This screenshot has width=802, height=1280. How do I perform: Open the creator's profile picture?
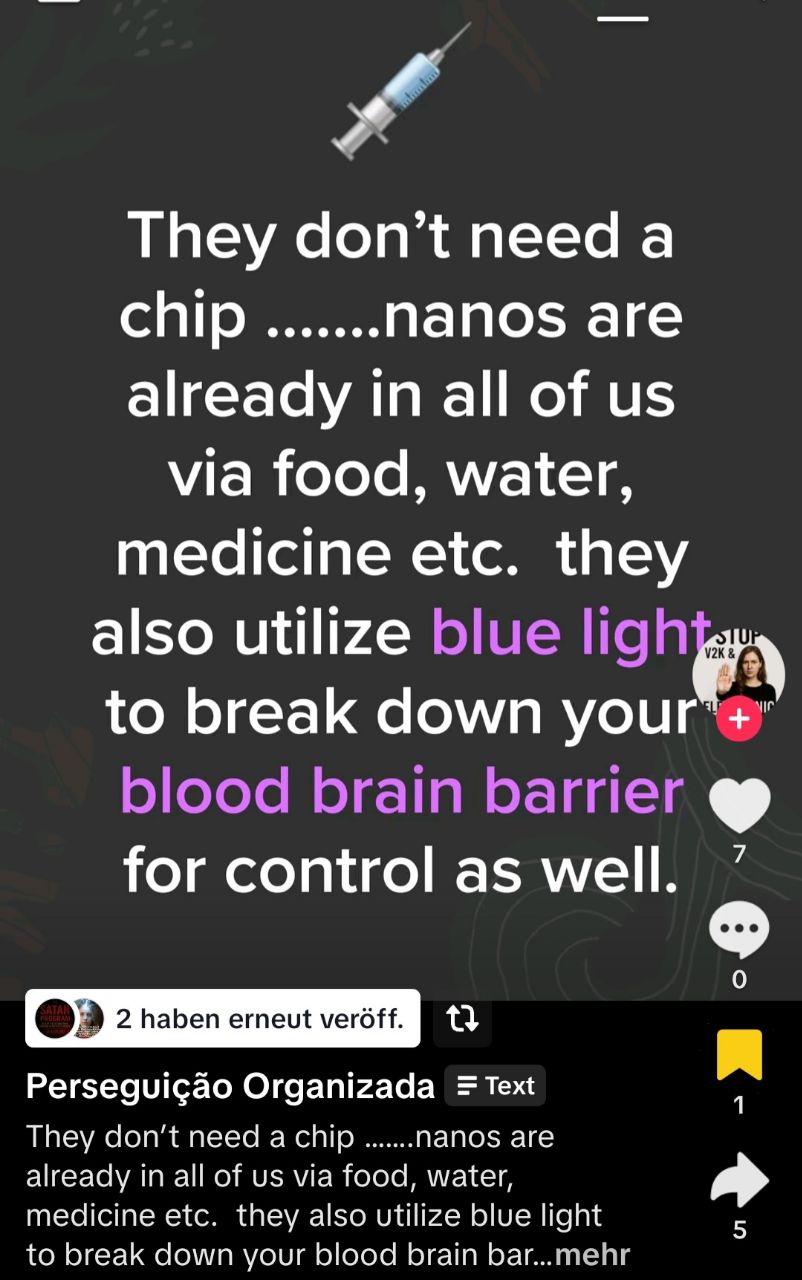740,668
